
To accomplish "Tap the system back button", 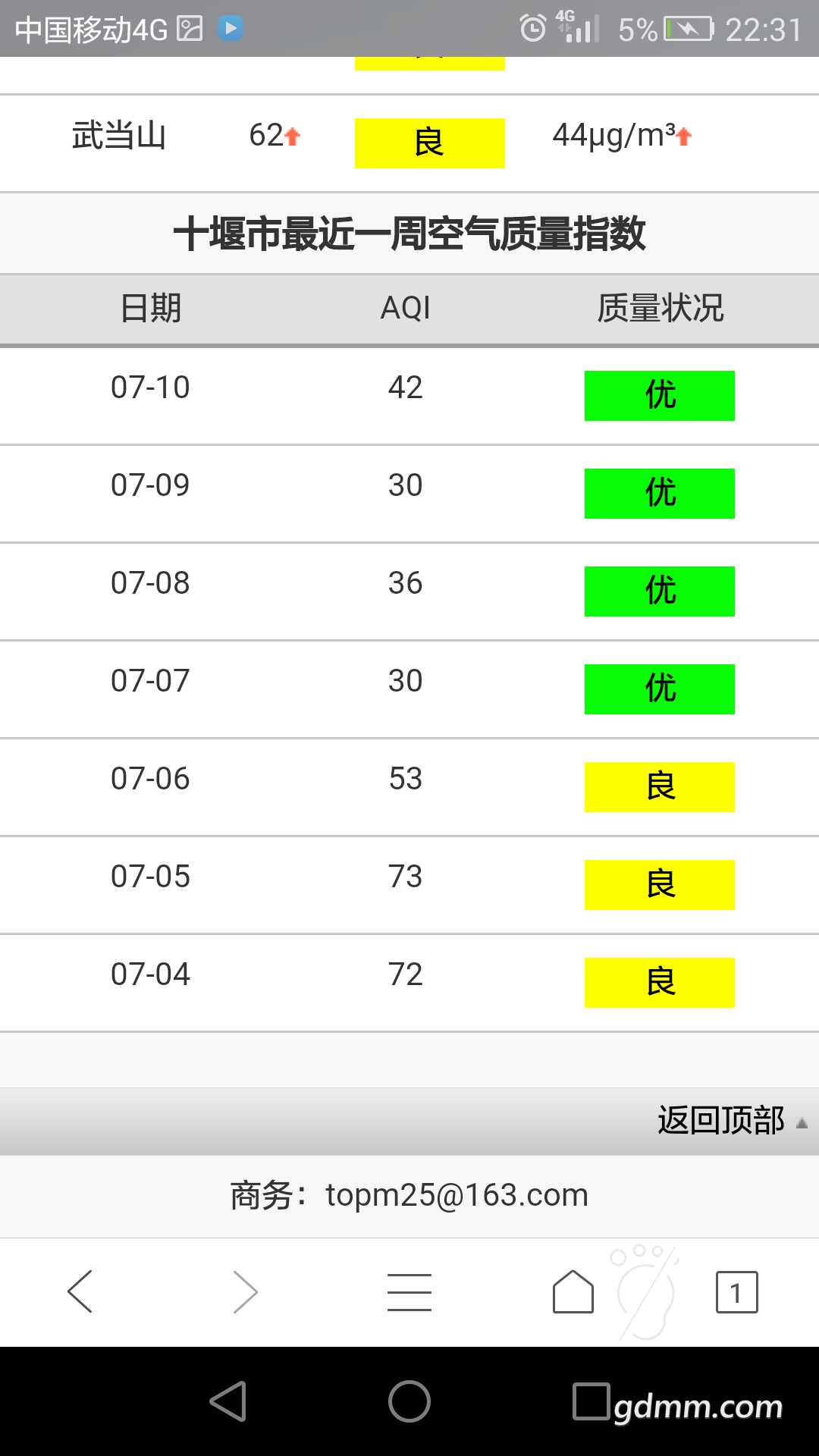I will coord(228,1401).
